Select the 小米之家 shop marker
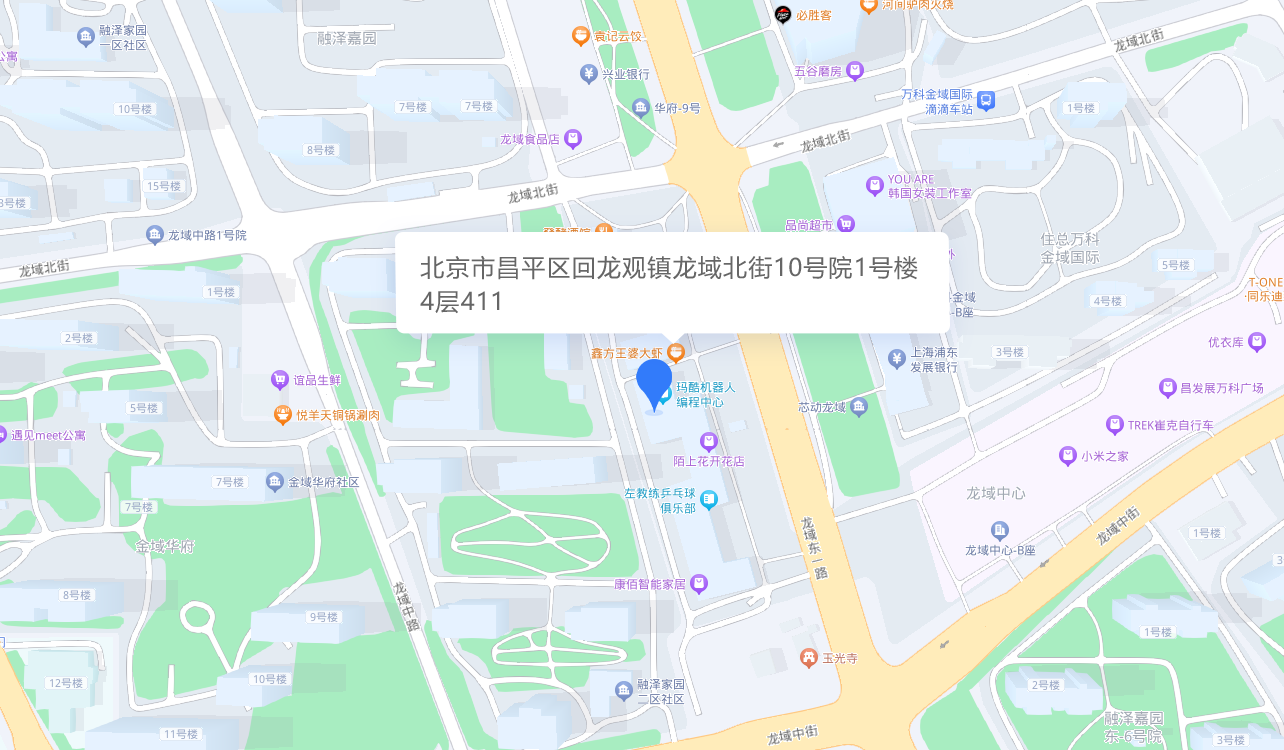 (x=1068, y=456)
